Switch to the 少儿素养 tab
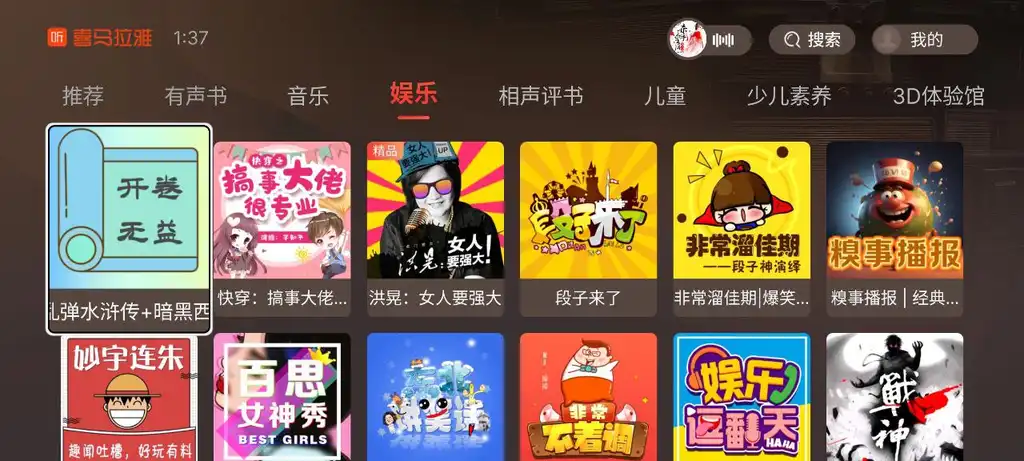This screenshot has height=461, width=1024. (789, 97)
